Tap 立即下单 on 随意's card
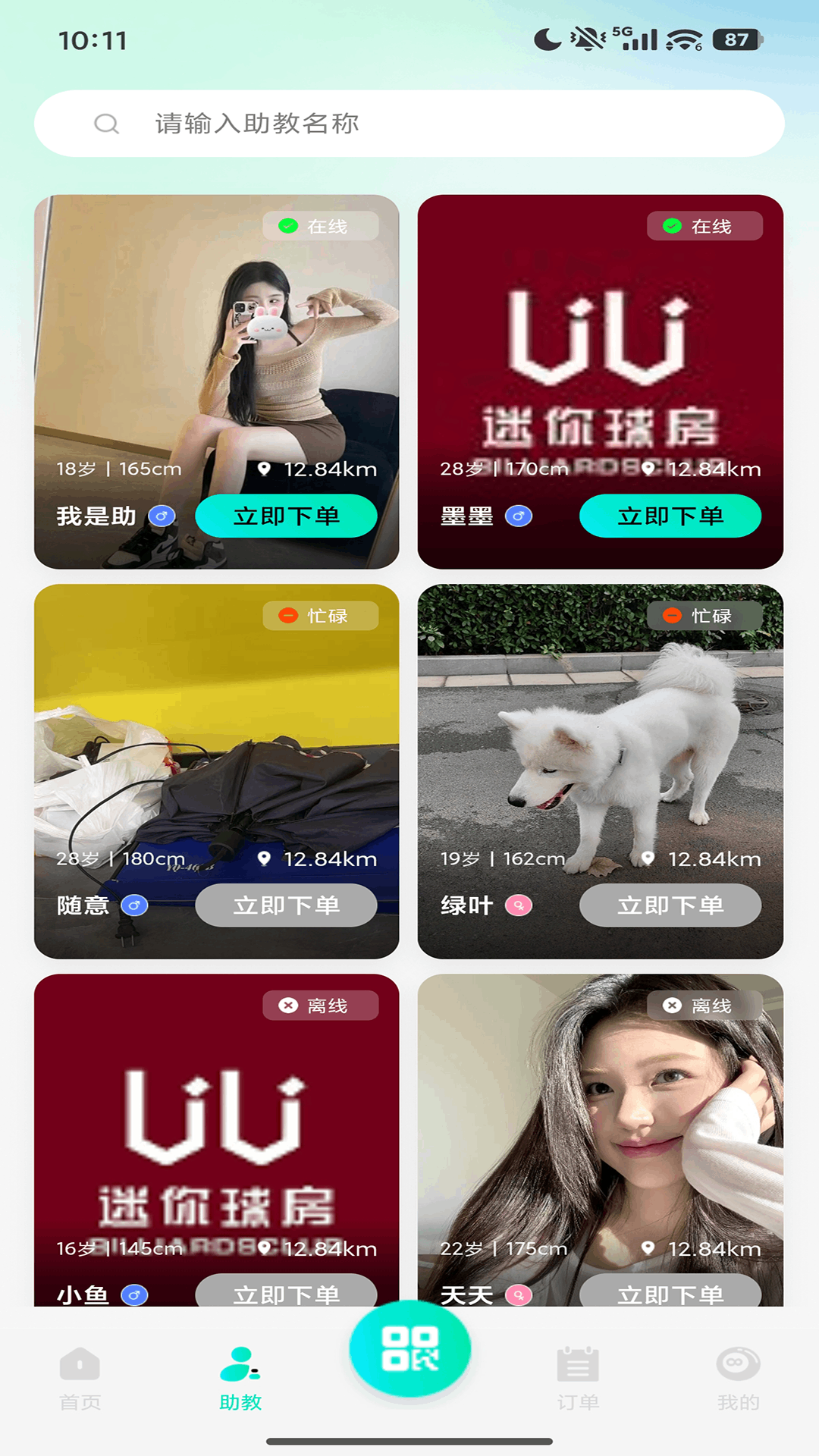Screen dimensions: 819x1456 [x=286, y=905]
